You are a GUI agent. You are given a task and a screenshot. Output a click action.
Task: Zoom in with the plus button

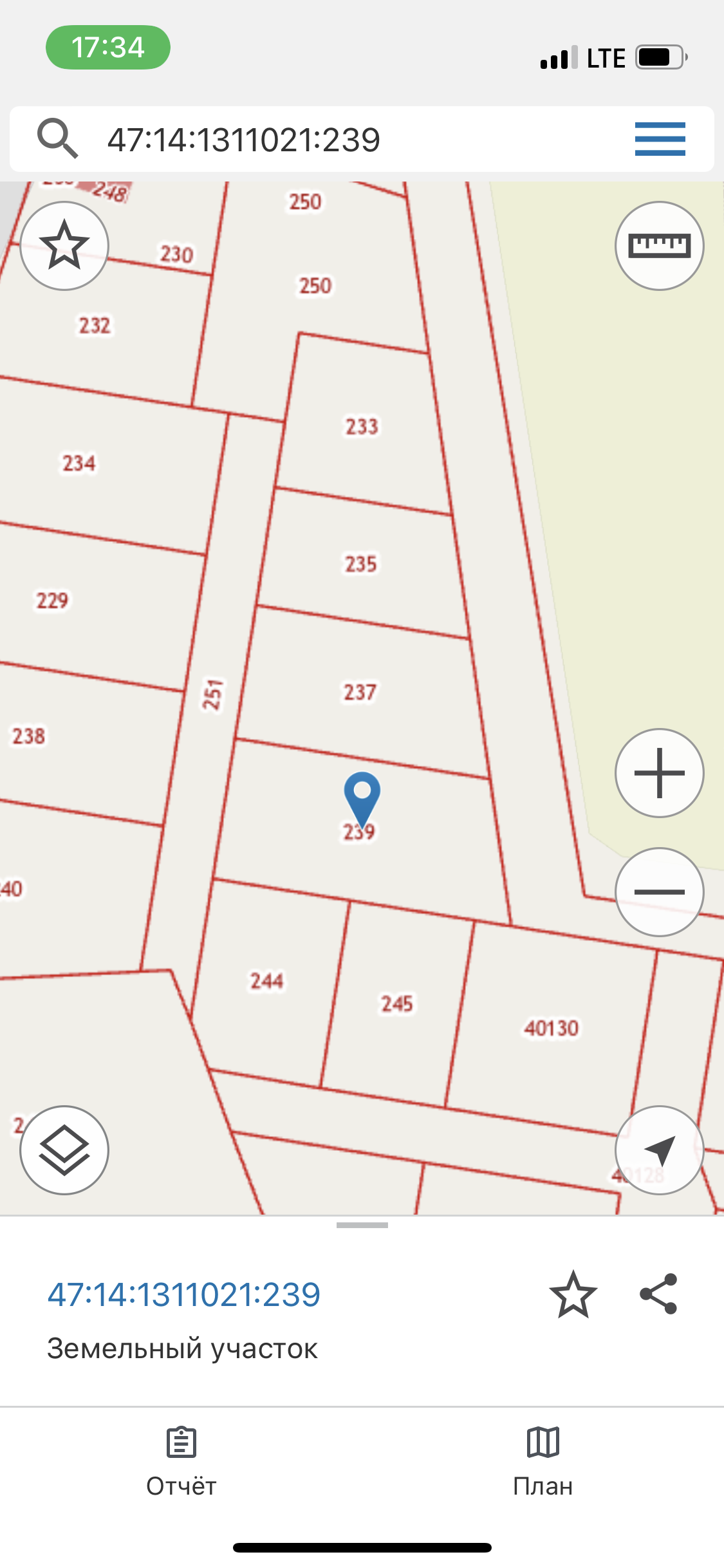[659, 773]
